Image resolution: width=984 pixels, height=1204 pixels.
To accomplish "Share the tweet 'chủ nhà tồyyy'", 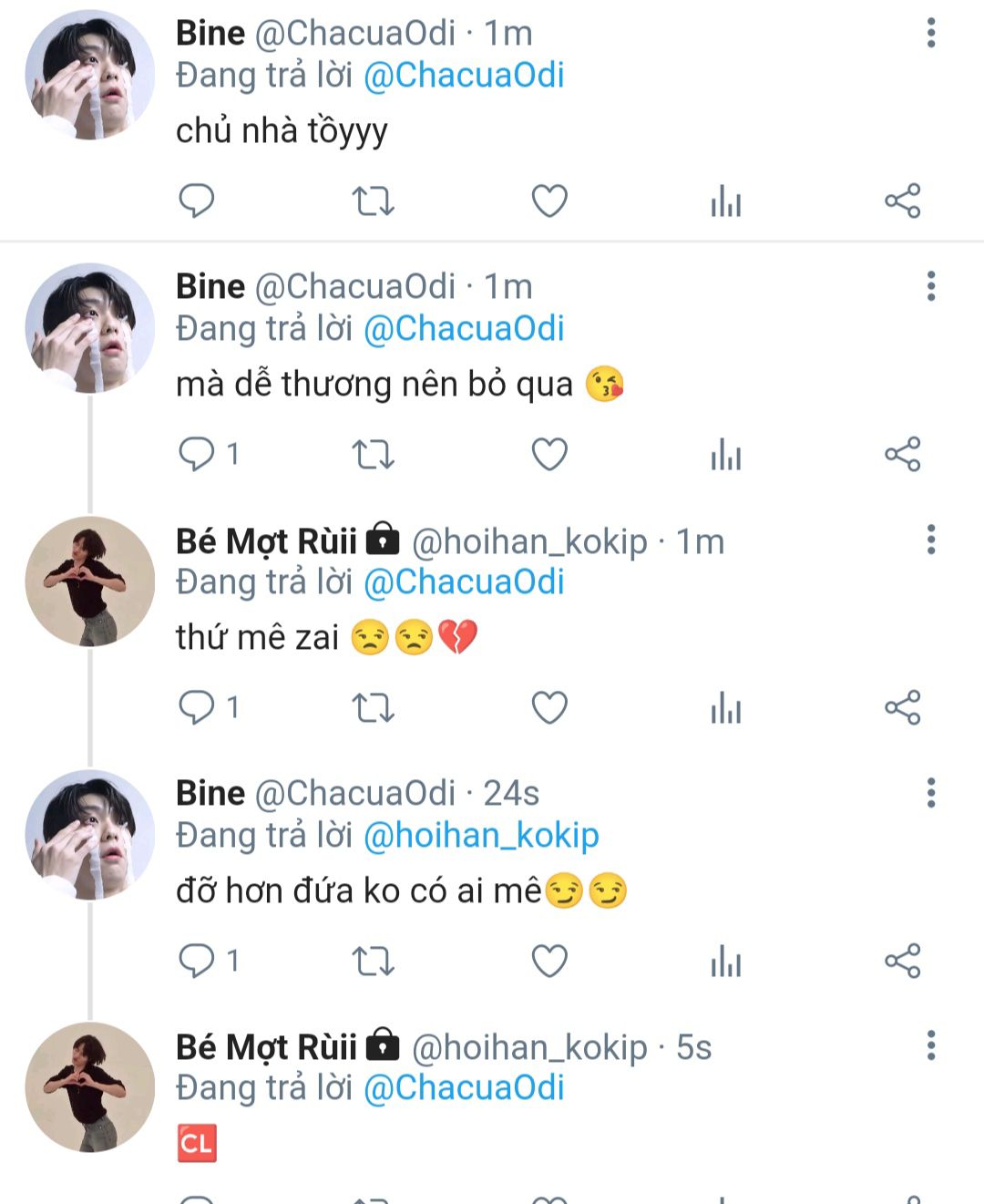I will point(902,201).
